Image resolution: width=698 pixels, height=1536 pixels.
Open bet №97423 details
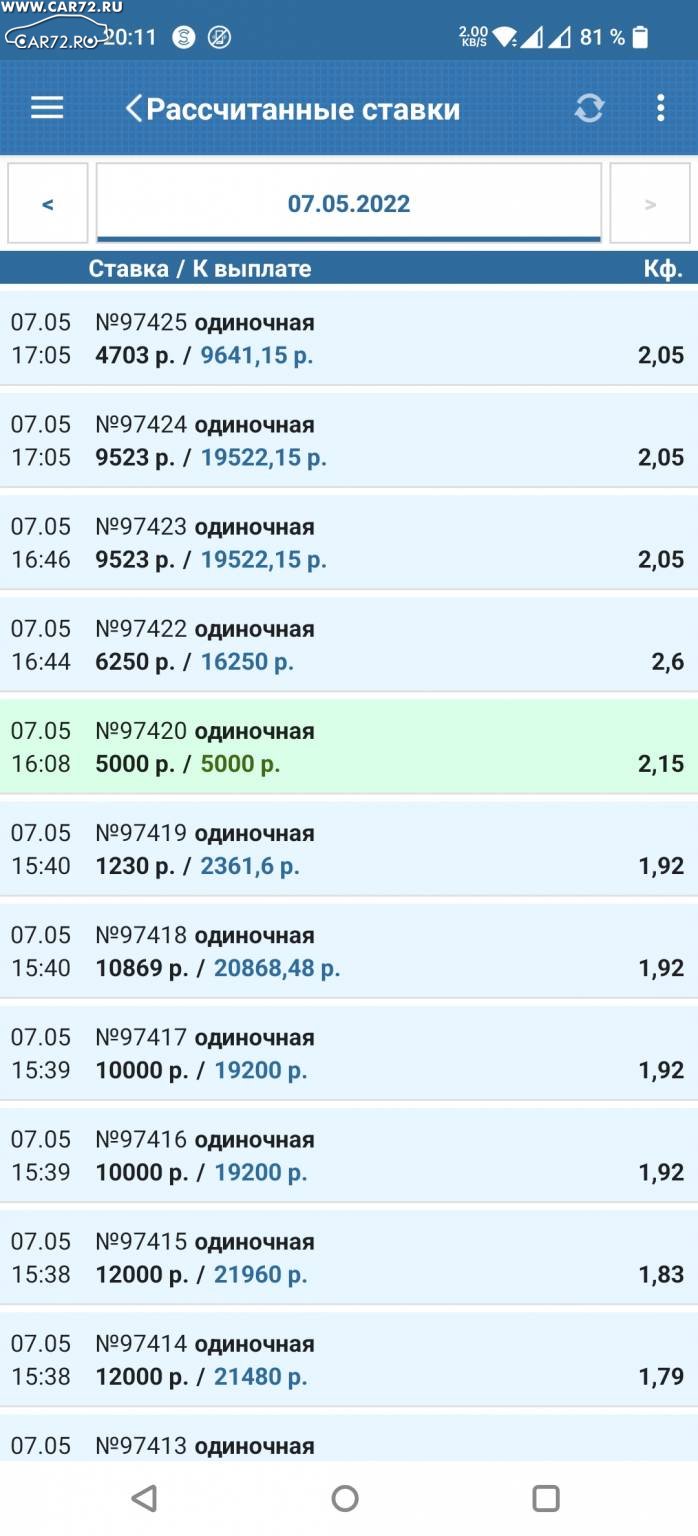[x=349, y=542]
